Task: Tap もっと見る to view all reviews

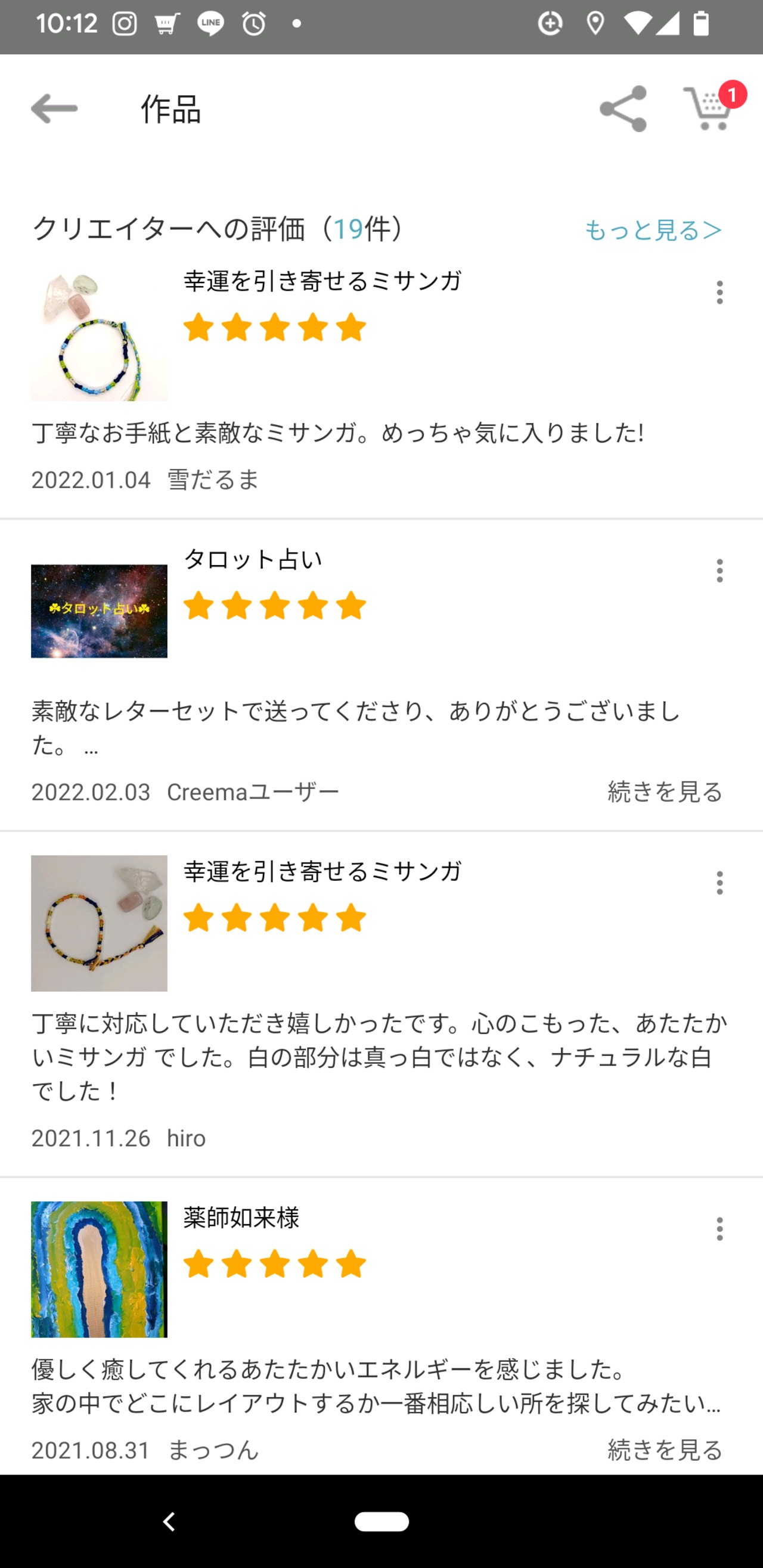Action: coord(652,230)
